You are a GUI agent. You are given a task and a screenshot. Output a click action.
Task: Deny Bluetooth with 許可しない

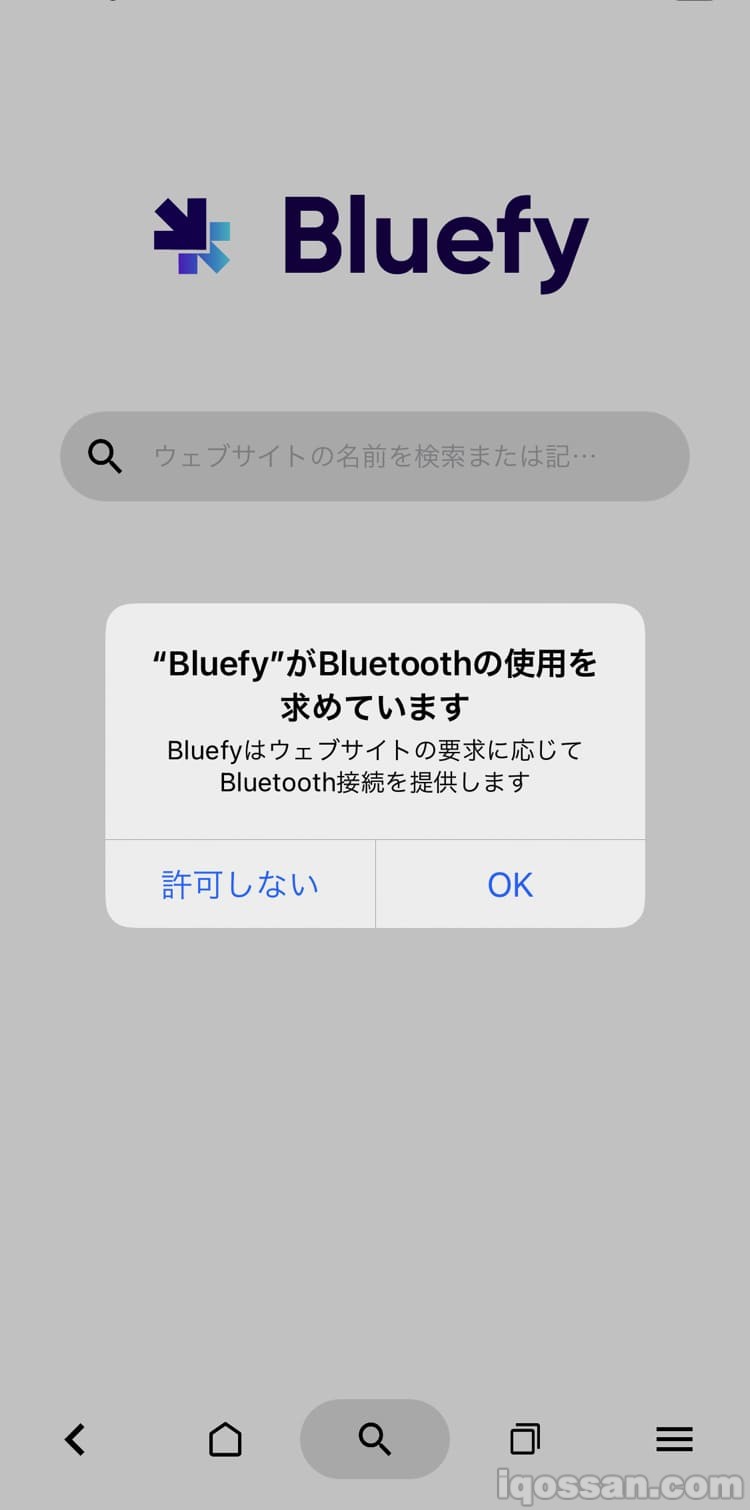point(240,884)
